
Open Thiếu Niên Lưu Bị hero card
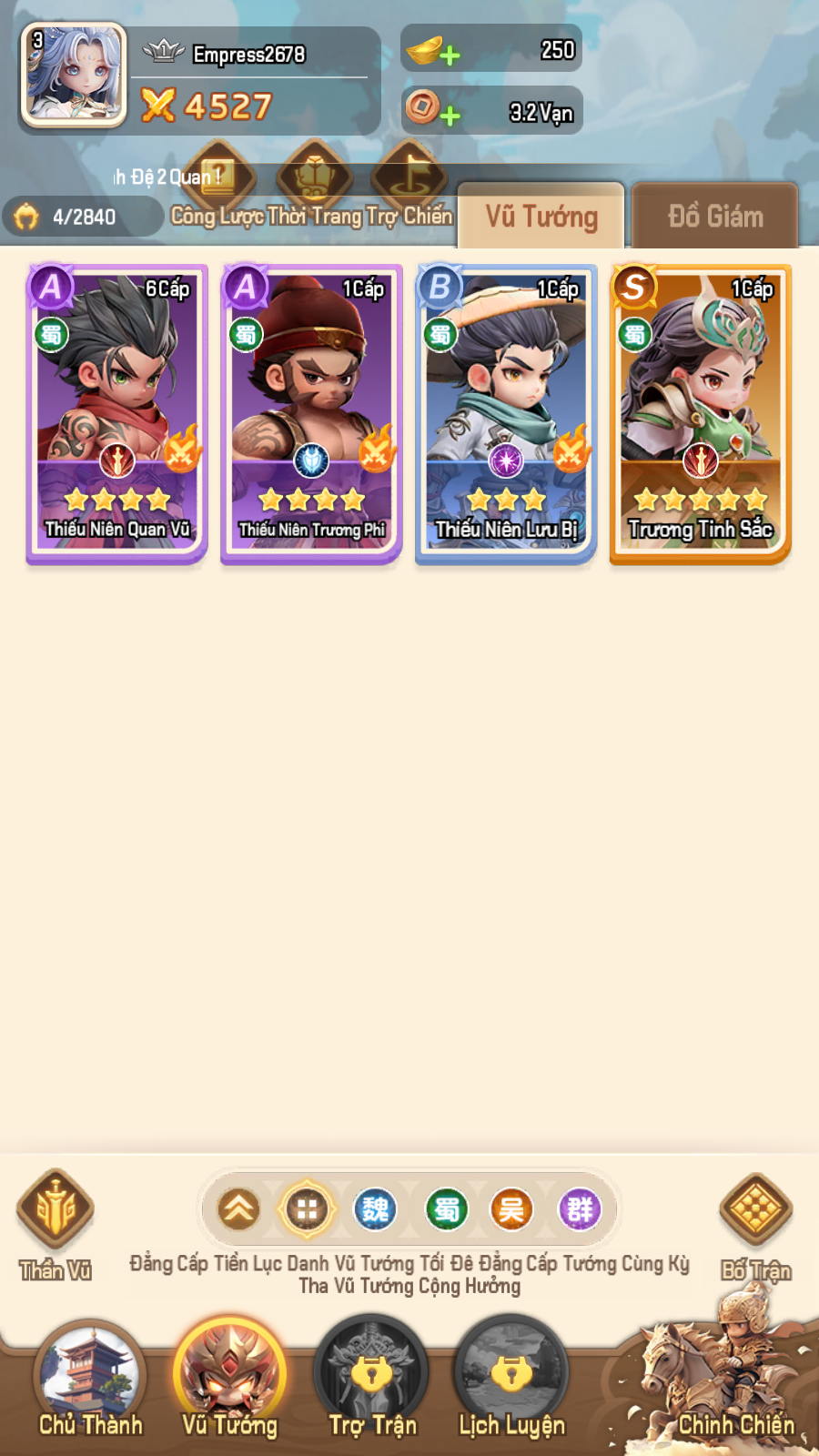pos(506,414)
